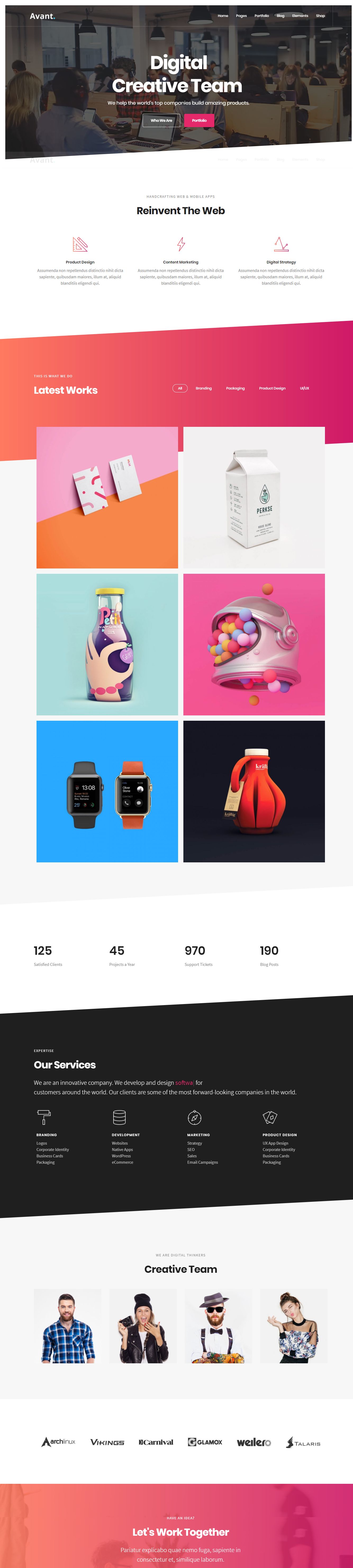Open the business cards portfolio item
The height and width of the screenshot is (1568, 353).
(x=107, y=497)
